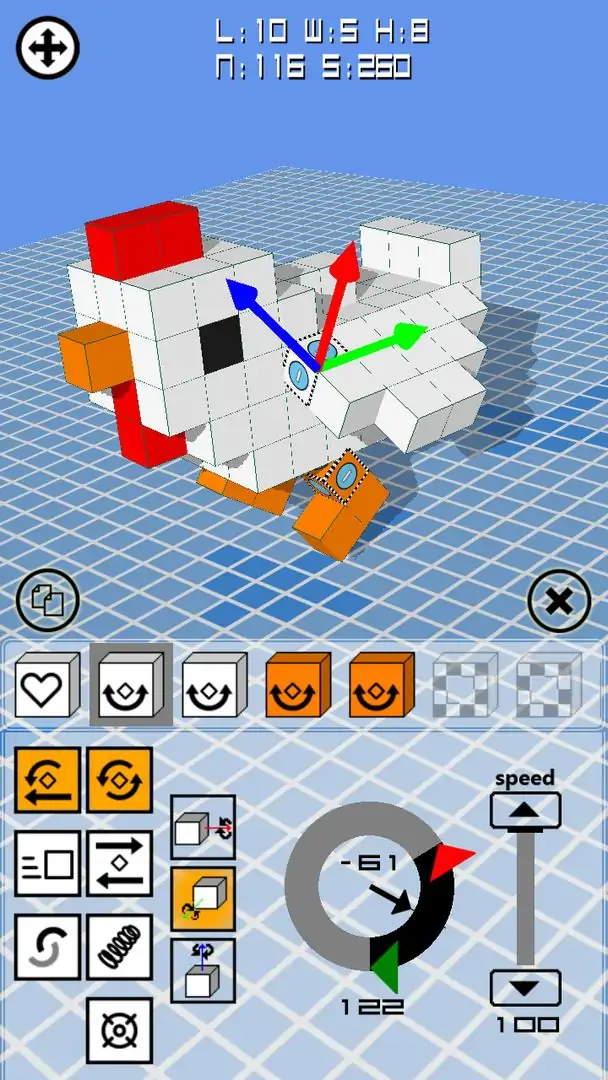This screenshot has width=608, height=1080.
Task: Decrease speed with the down arrow
Action: tap(525, 989)
